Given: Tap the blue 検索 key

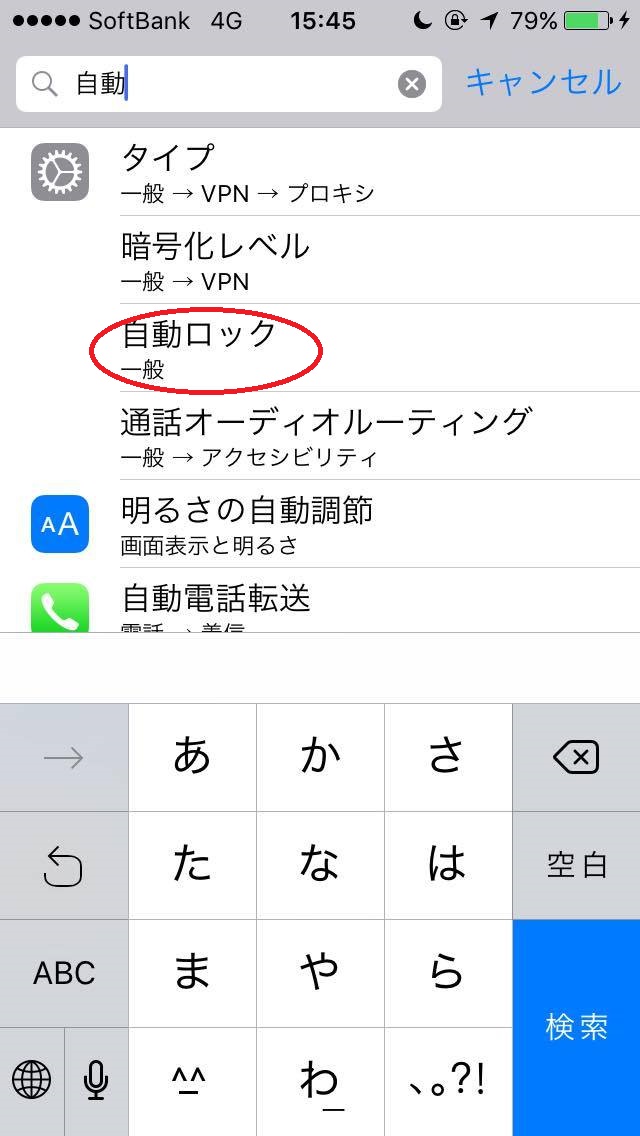Looking at the screenshot, I should (576, 1027).
